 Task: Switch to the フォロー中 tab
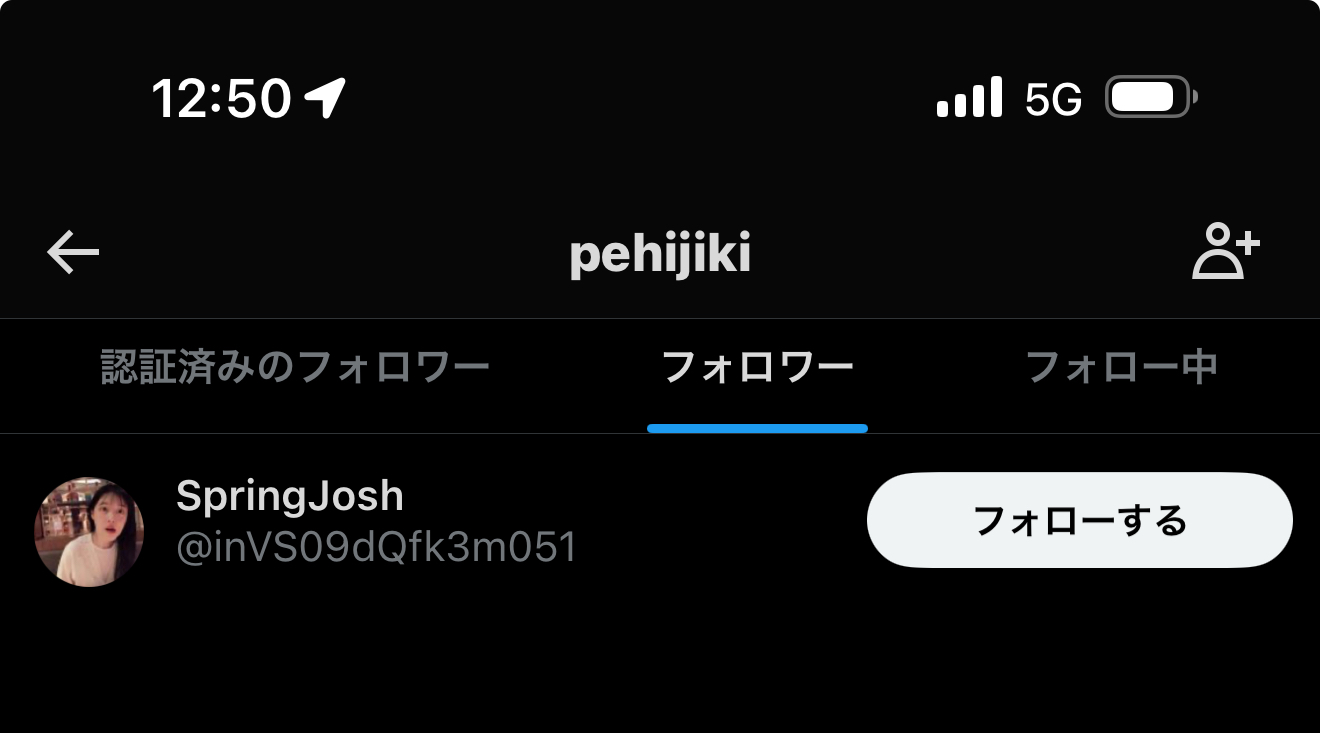[x=1121, y=368]
